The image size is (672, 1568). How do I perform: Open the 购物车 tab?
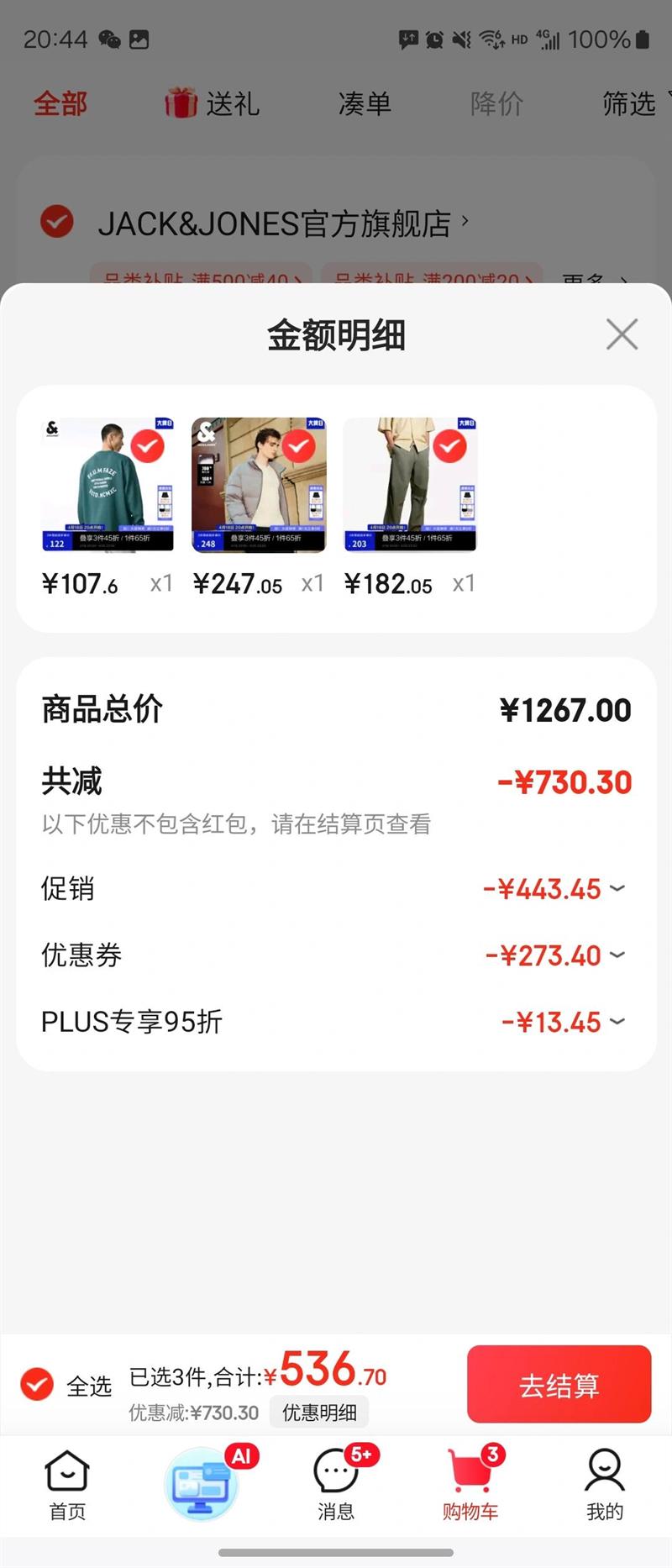click(x=470, y=1485)
